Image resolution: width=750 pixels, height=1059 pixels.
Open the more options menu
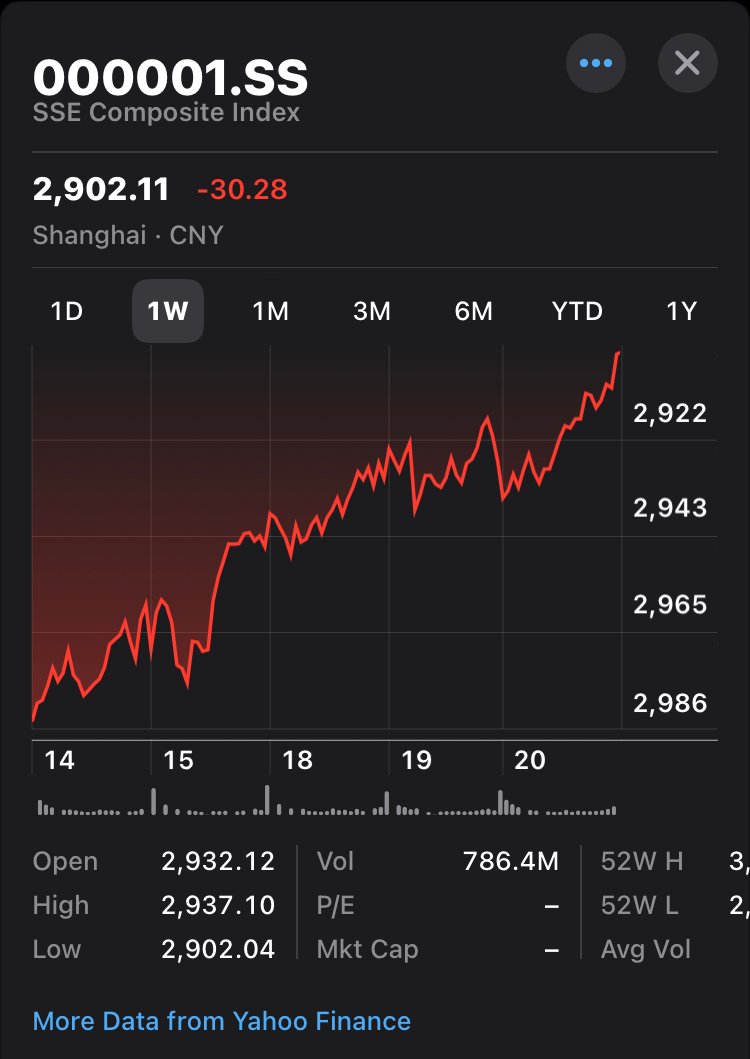[595, 63]
